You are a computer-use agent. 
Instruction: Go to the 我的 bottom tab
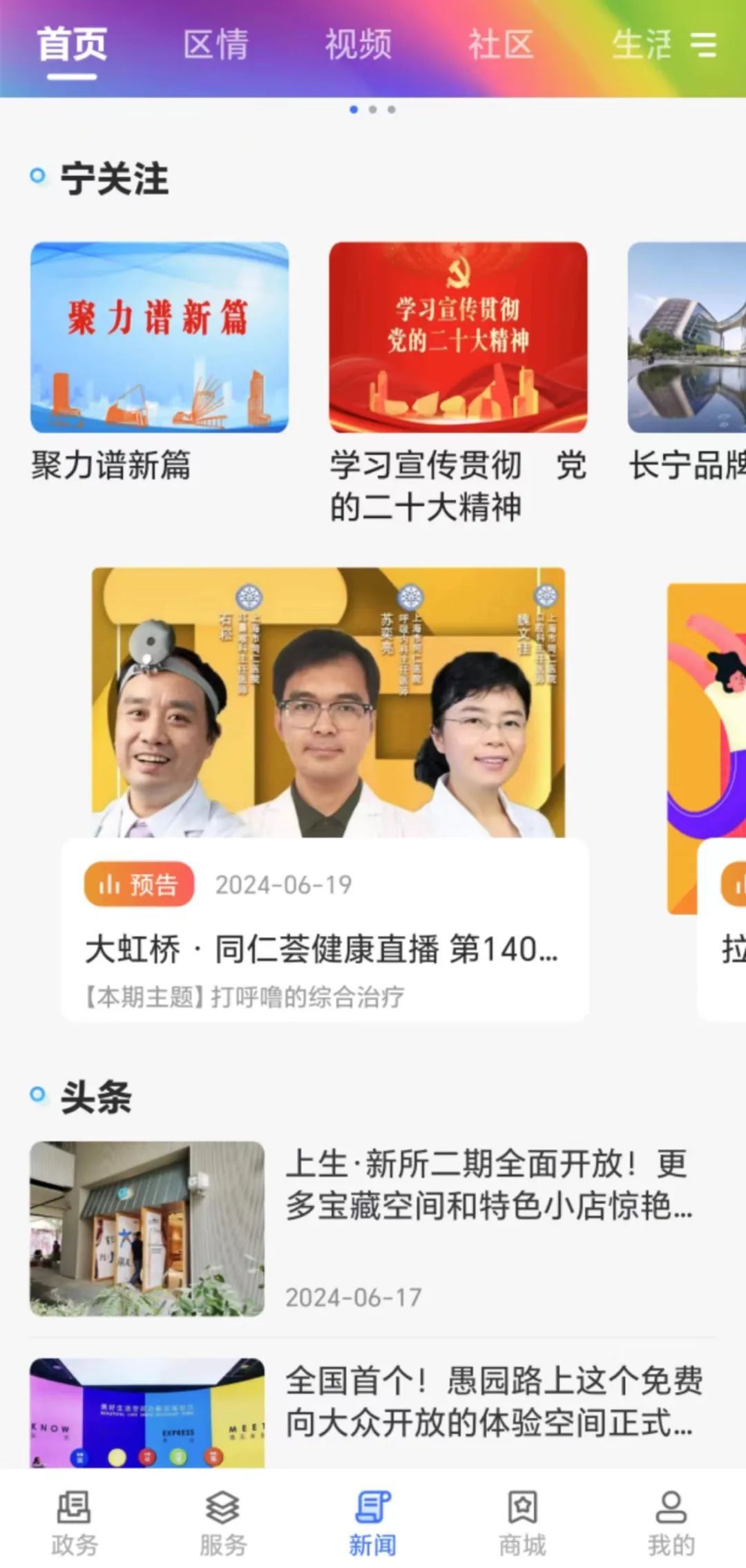[x=671, y=1523]
